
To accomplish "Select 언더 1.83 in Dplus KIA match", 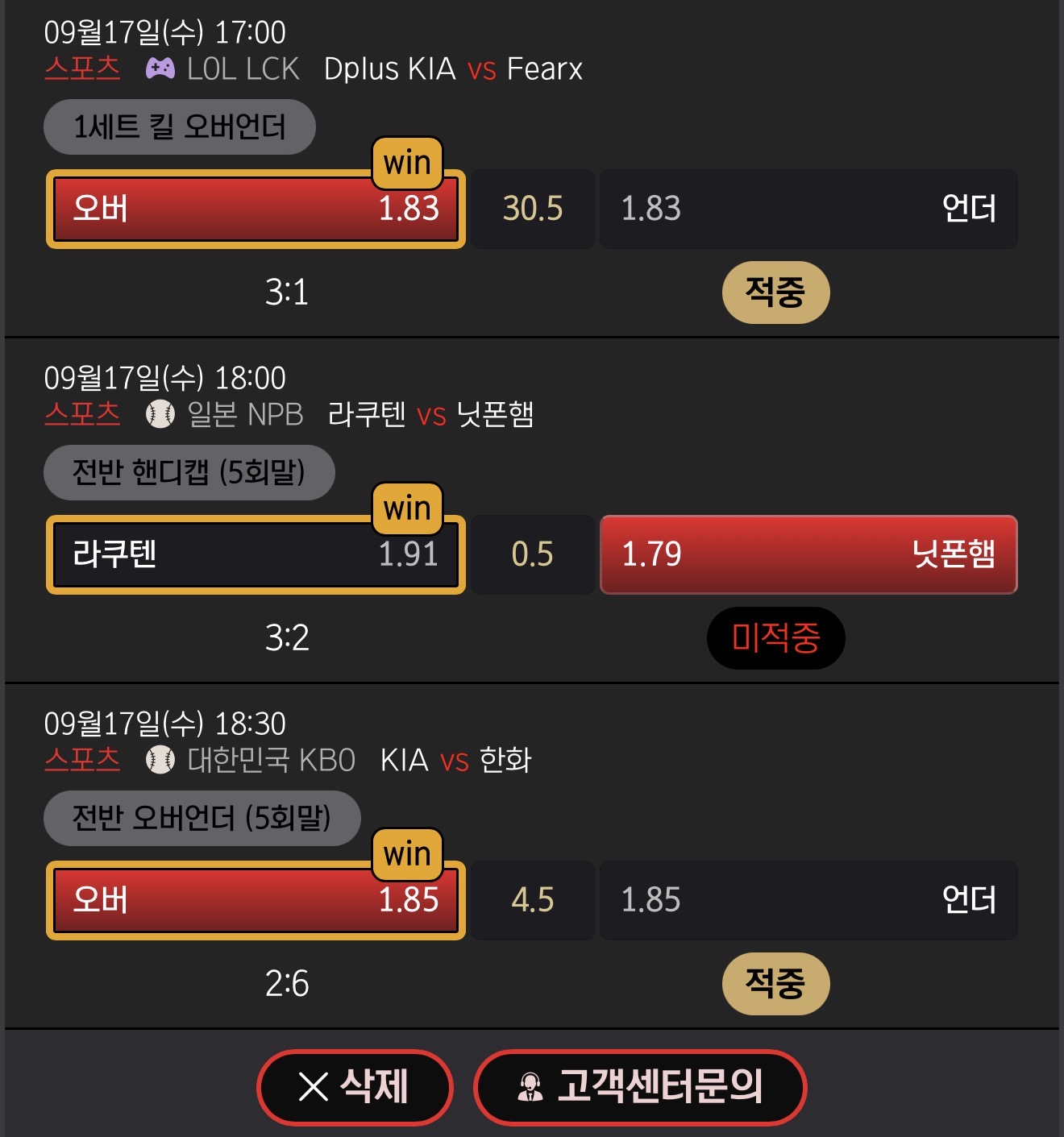I will tap(808, 209).
